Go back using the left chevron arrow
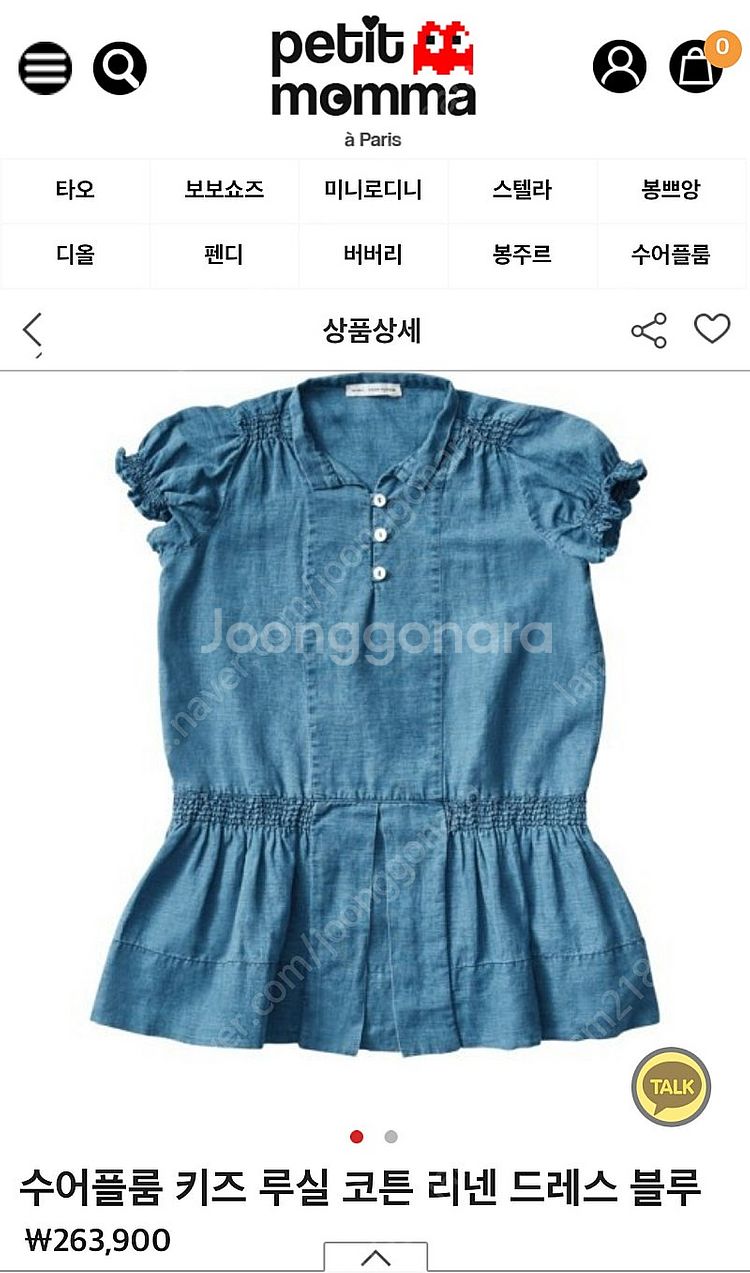This screenshot has width=750, height=1273. tap(31, 330)
